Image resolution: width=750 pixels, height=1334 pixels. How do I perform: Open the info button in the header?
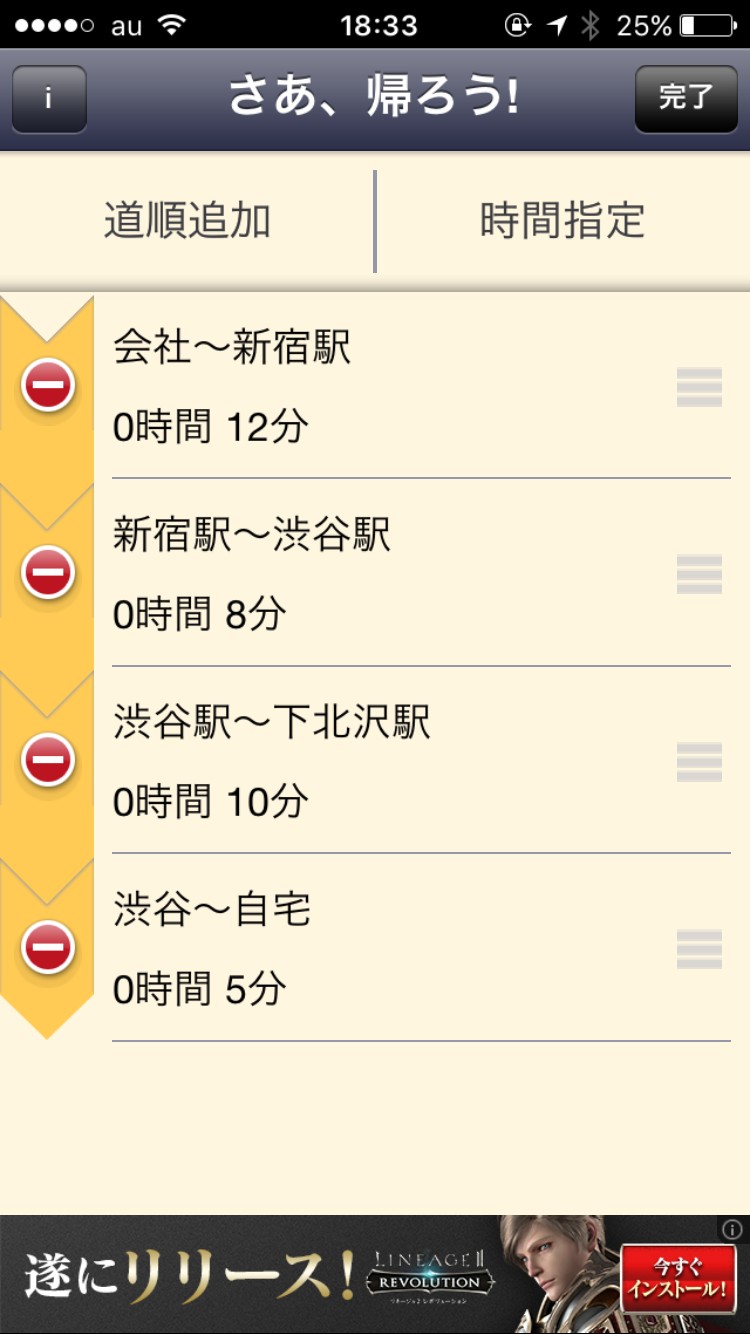(49, 99)
